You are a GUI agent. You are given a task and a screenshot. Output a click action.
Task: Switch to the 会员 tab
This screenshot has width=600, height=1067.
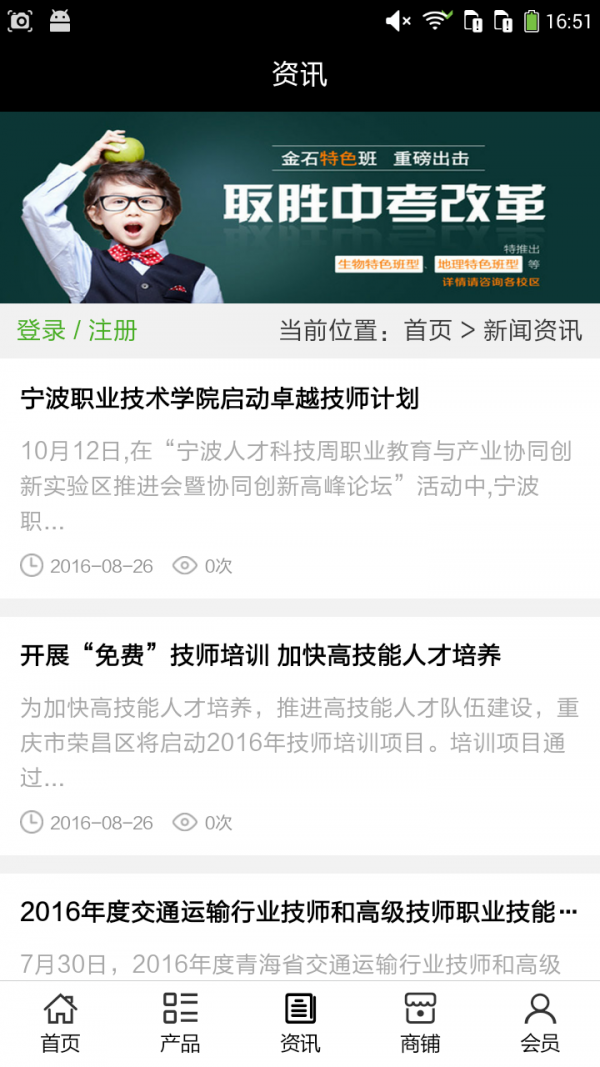[x=540, y=1023]
